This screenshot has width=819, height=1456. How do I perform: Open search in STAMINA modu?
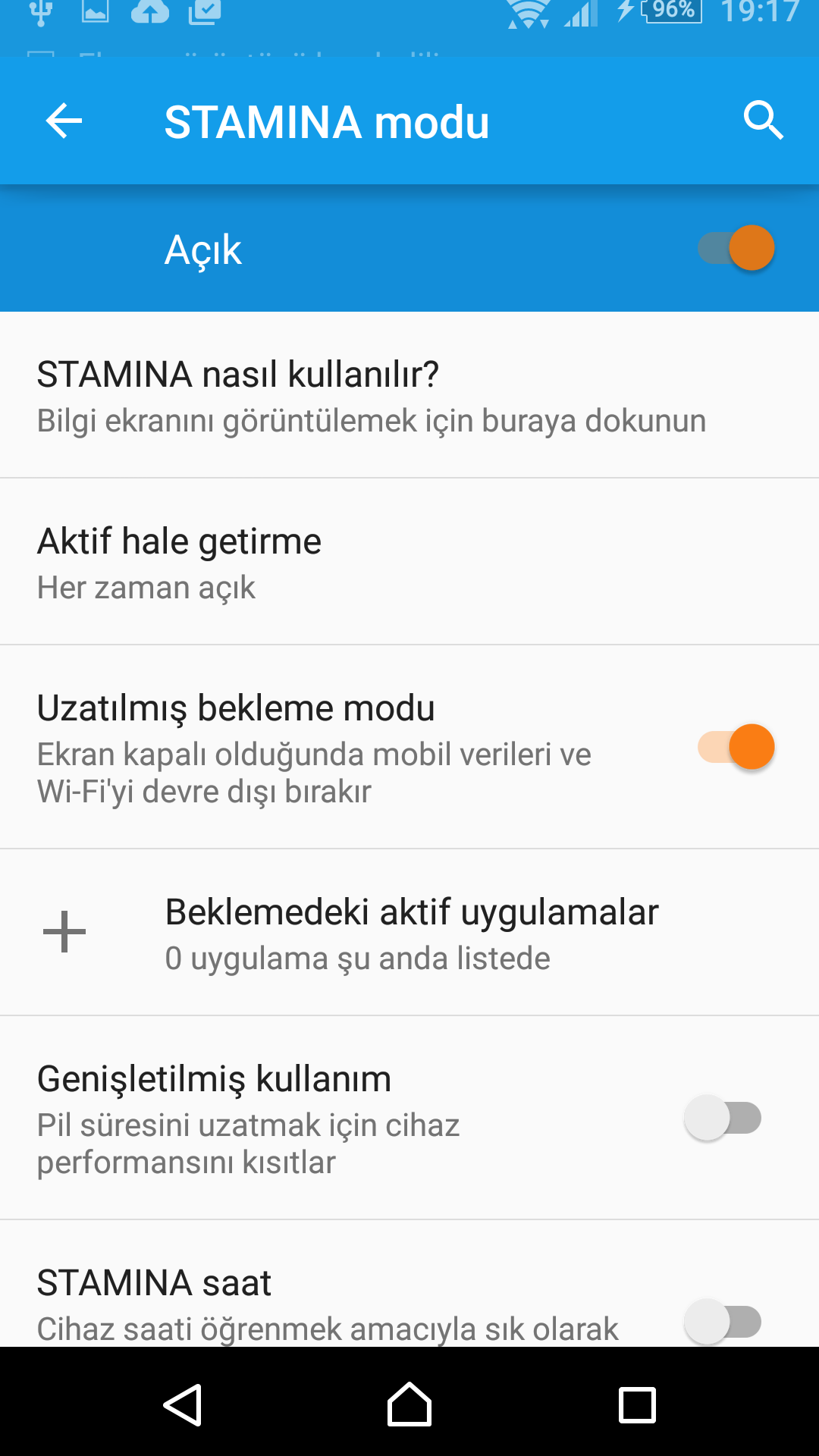point(763,121)
